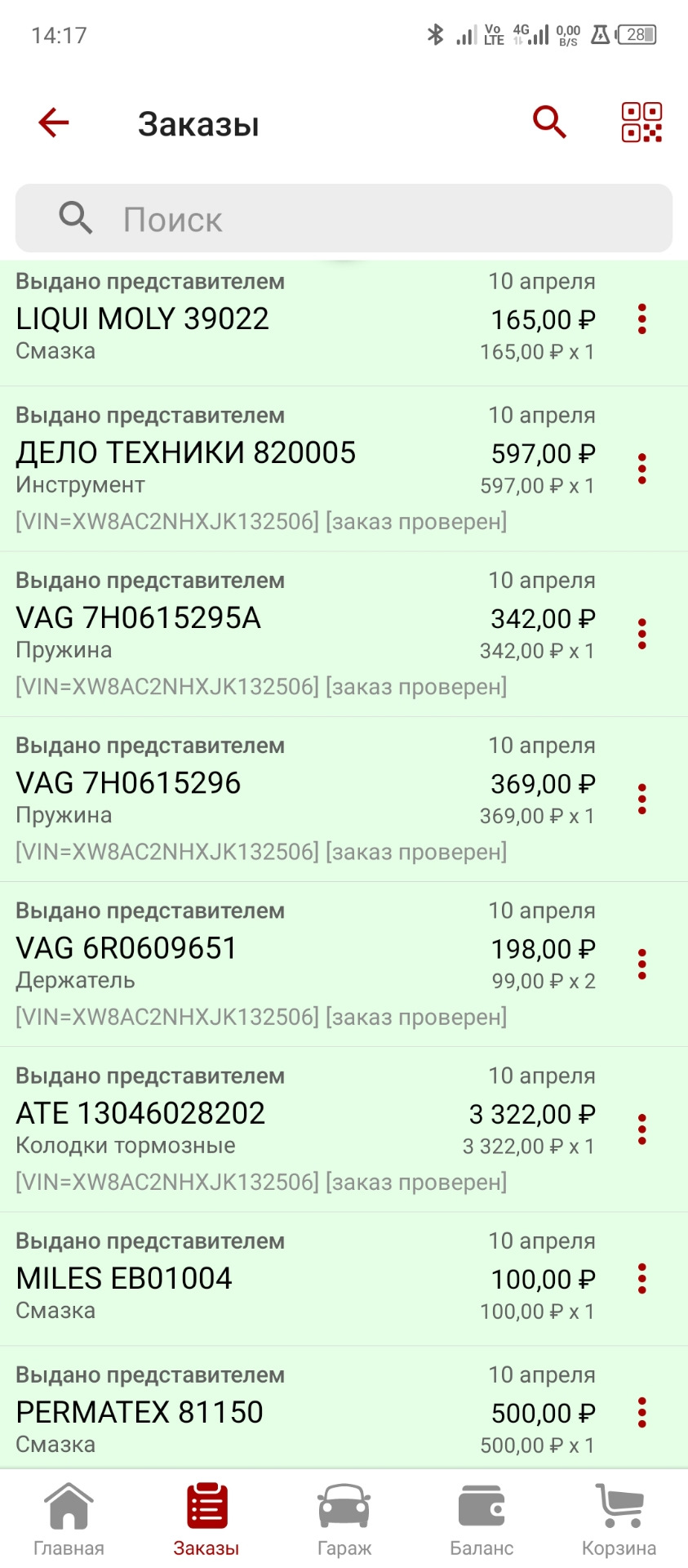Open options for ДЕЛО ТЕХНИКИ 820005
This screenshot has width=688, height=1568.
click(642, 469)
